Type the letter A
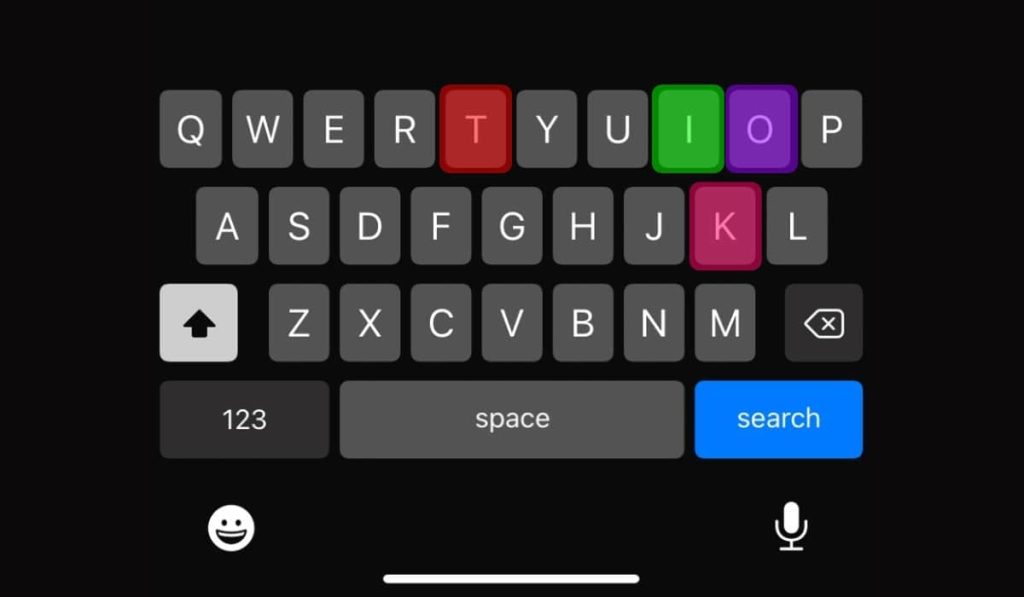Viewport: 1024px width, 597px height. coord(227,226)
